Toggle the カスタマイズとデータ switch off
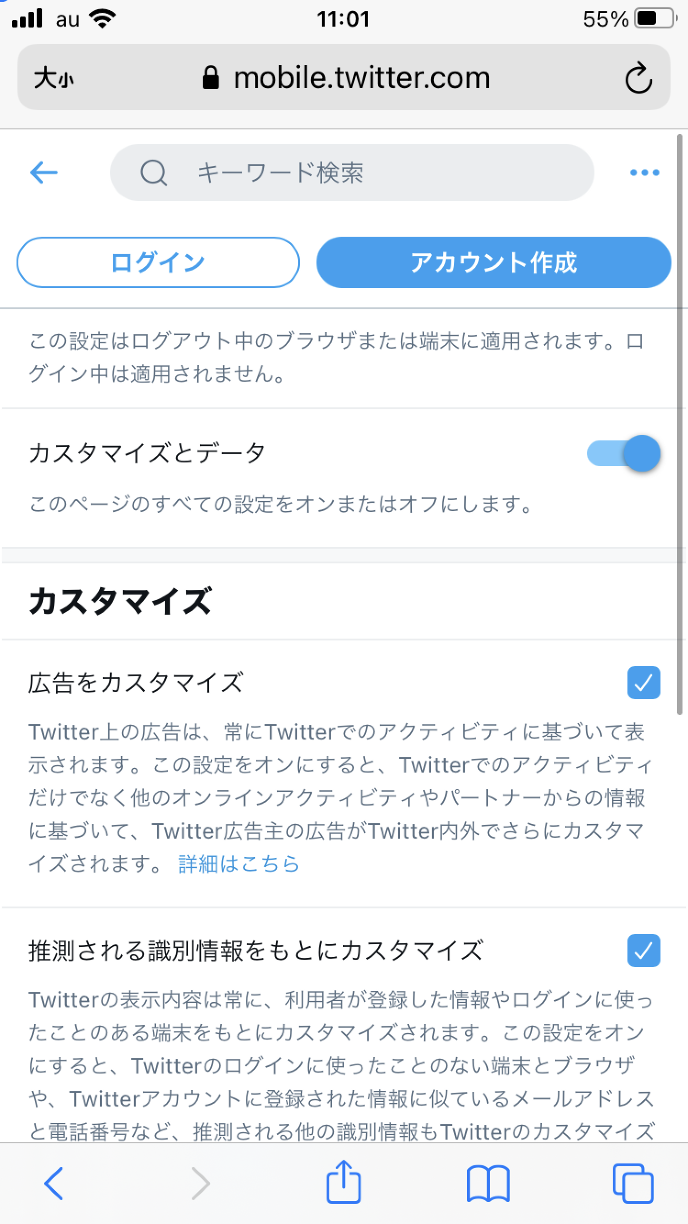 click(625, 454)
